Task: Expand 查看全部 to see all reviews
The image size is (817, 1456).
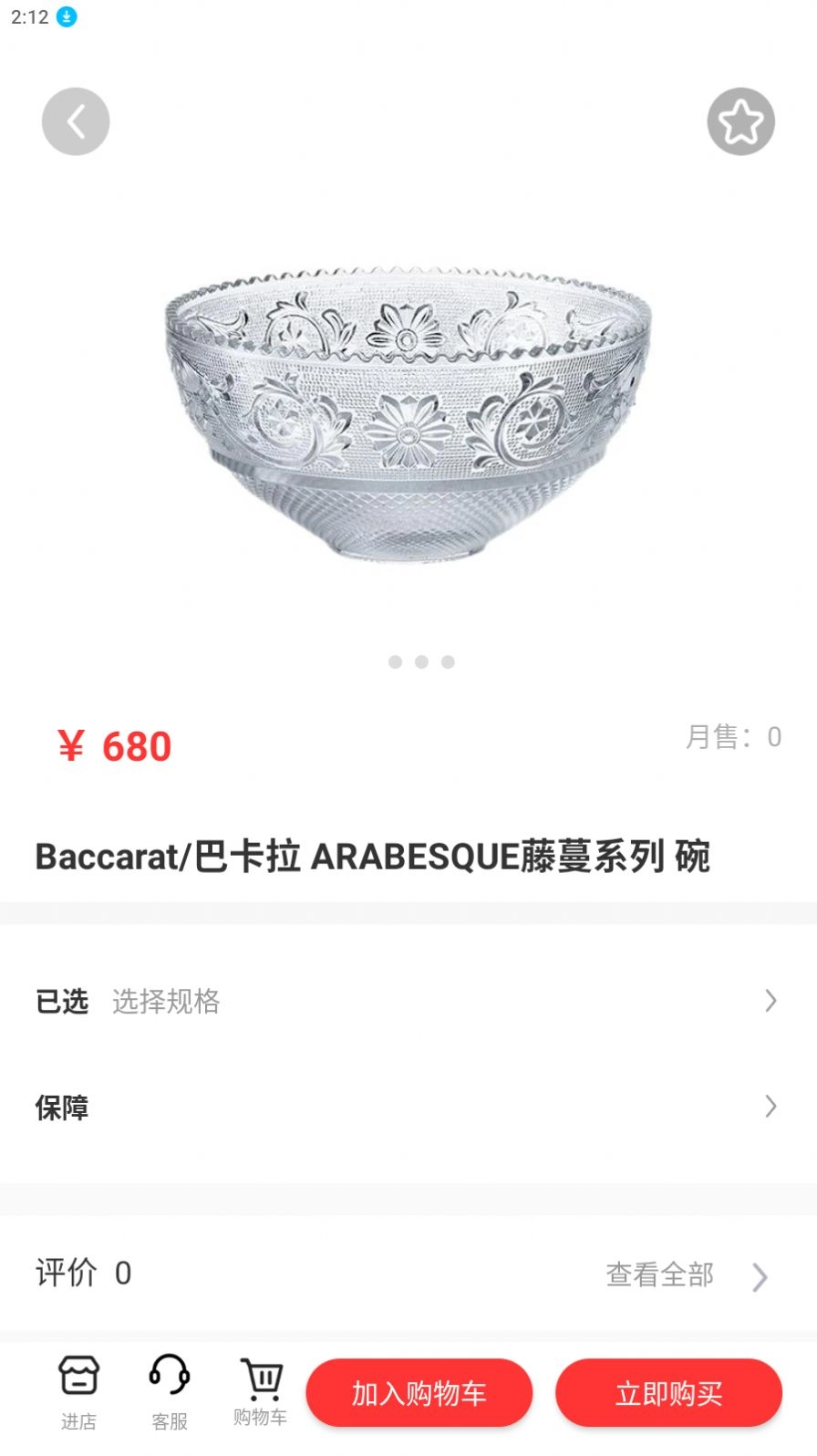Action: click(x=658, y=1275)
